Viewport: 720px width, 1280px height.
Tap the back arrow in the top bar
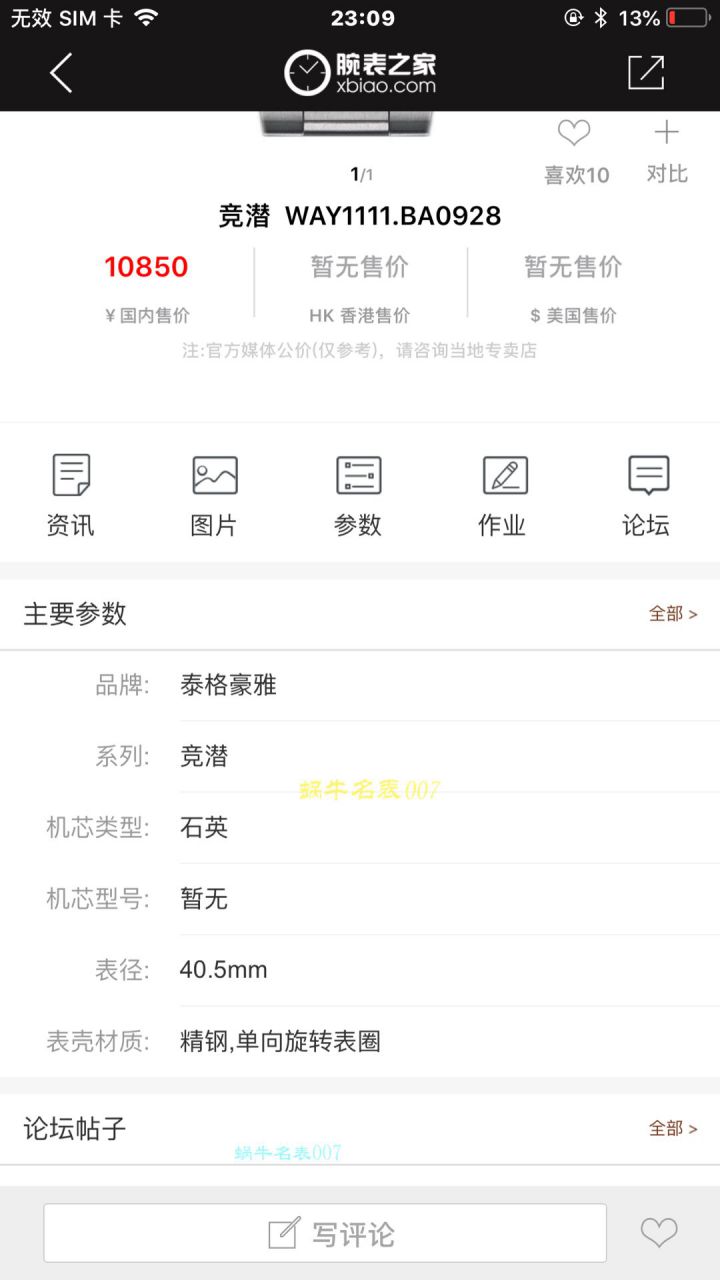point(60,72)
